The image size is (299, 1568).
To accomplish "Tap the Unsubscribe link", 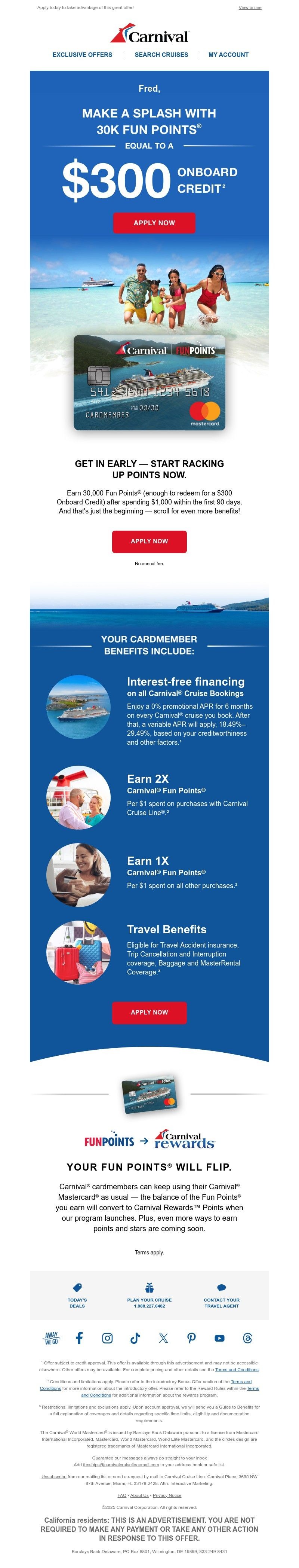I will pyautogui.click(x=53, y=1477).
